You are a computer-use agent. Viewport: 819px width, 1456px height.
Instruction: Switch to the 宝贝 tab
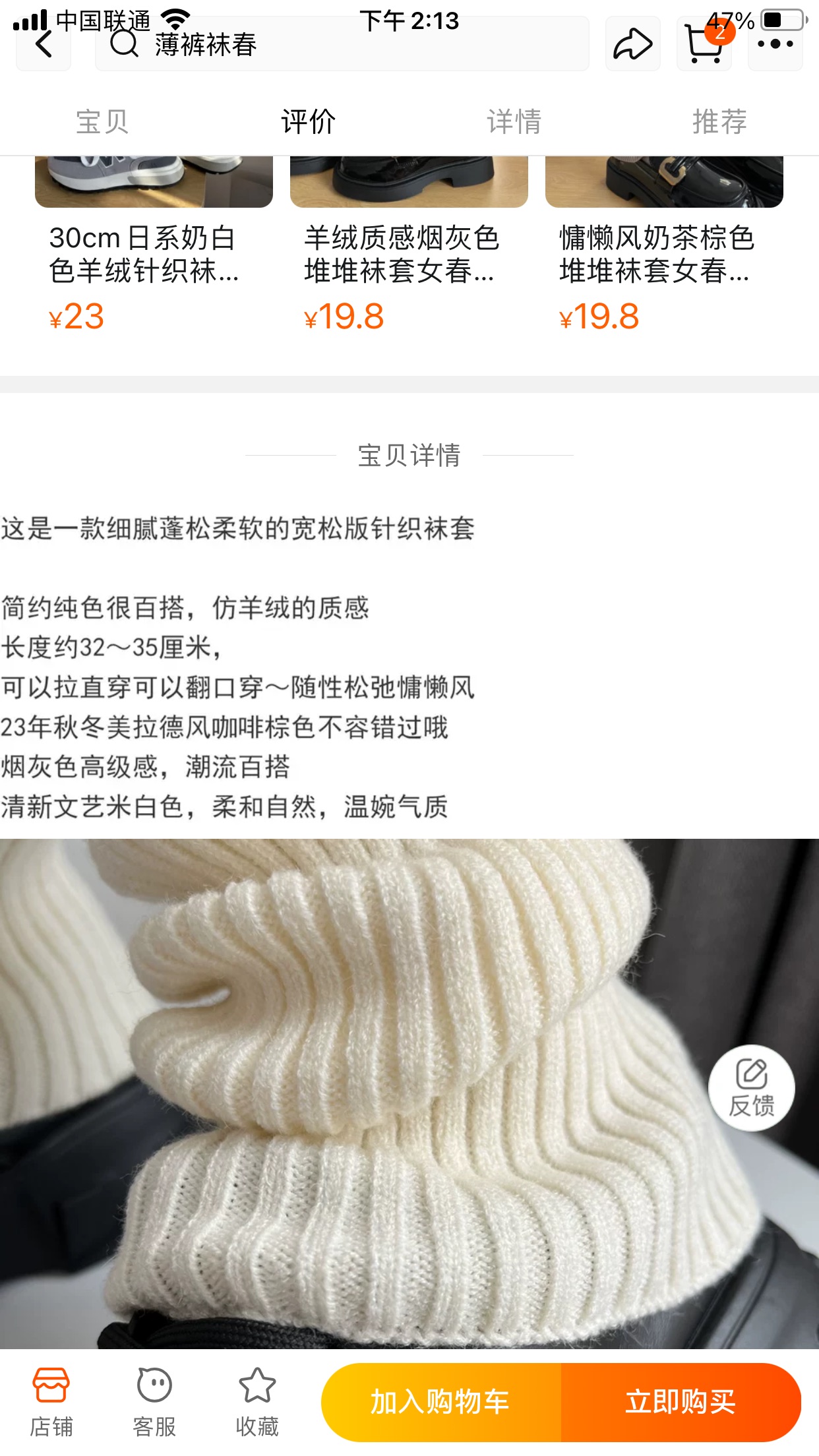(x=102, y=122)
